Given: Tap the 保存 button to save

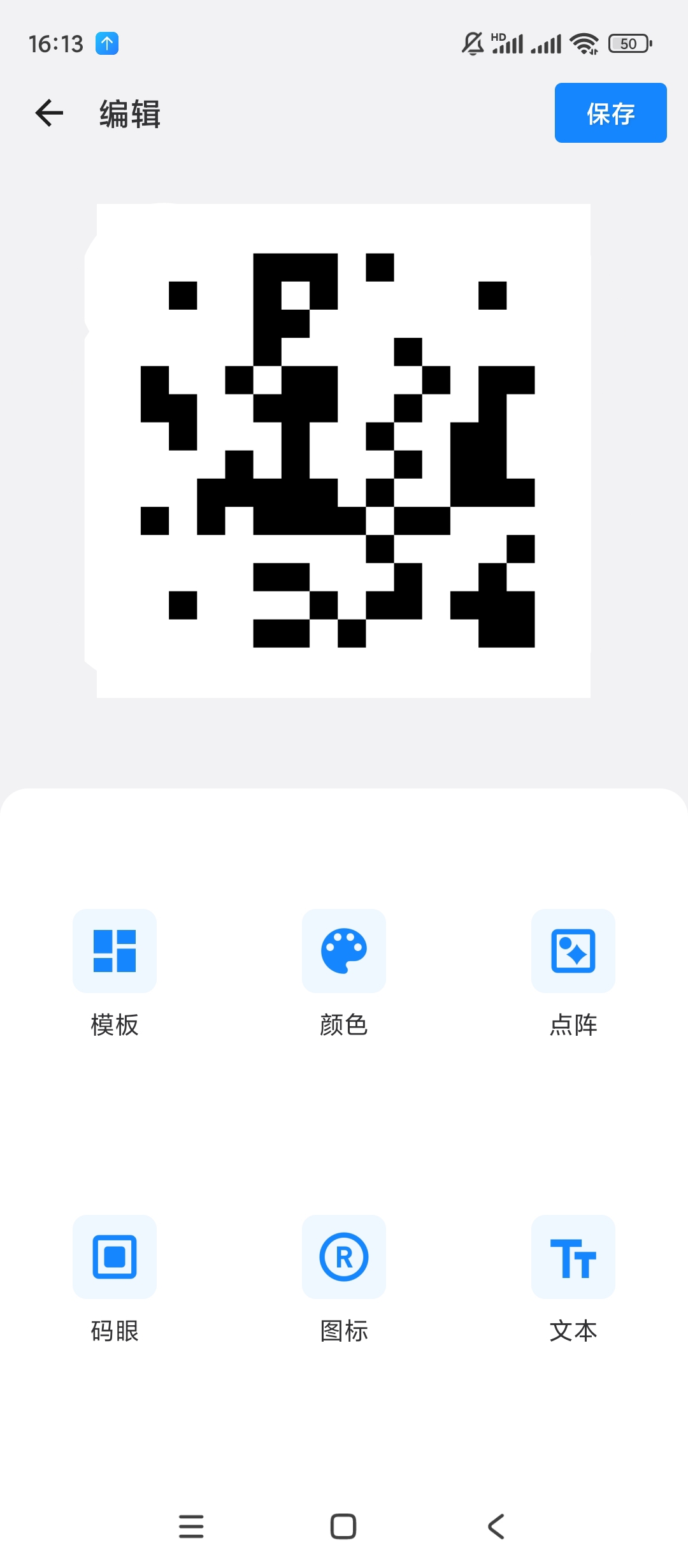Looking at the screenshot, I should 610,113.
